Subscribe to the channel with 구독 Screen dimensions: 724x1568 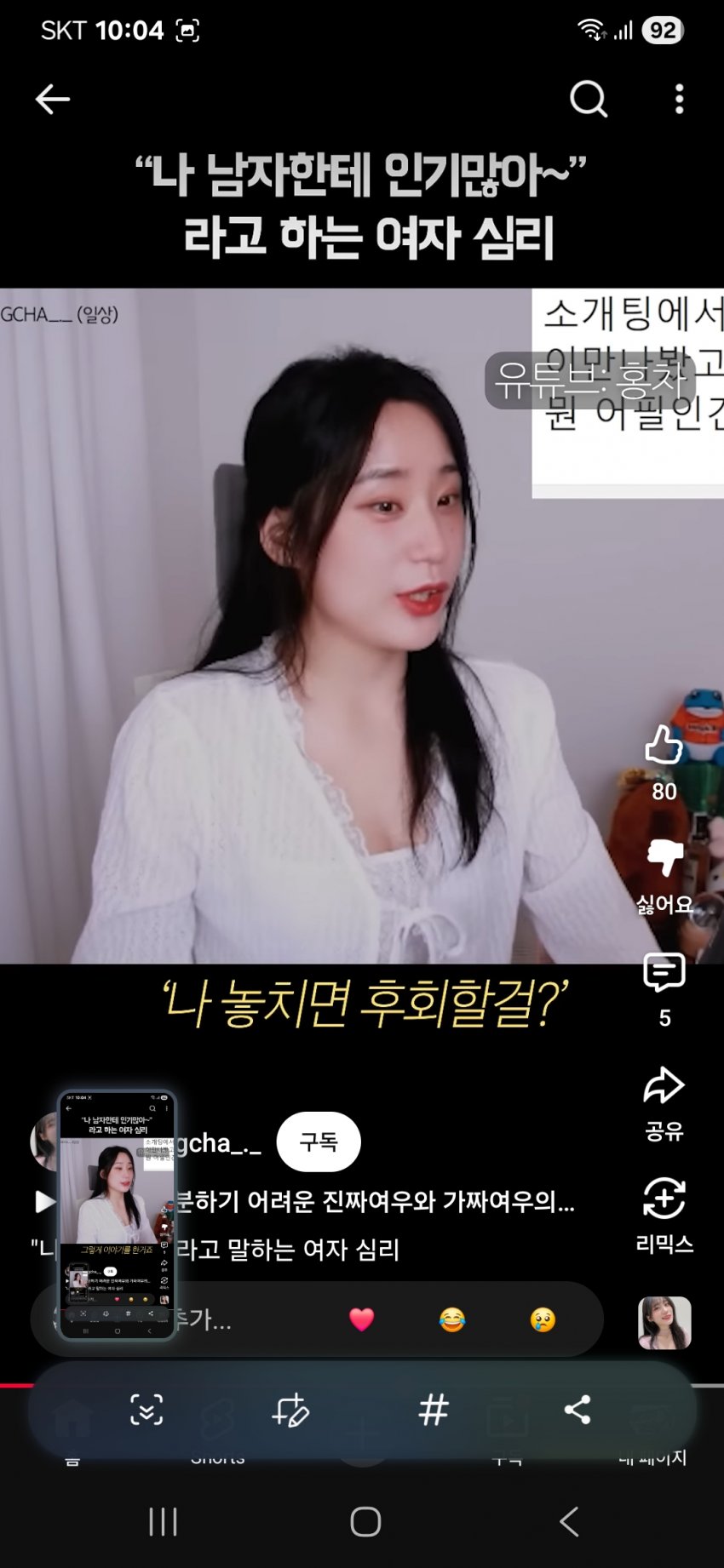pos(319,1142)
